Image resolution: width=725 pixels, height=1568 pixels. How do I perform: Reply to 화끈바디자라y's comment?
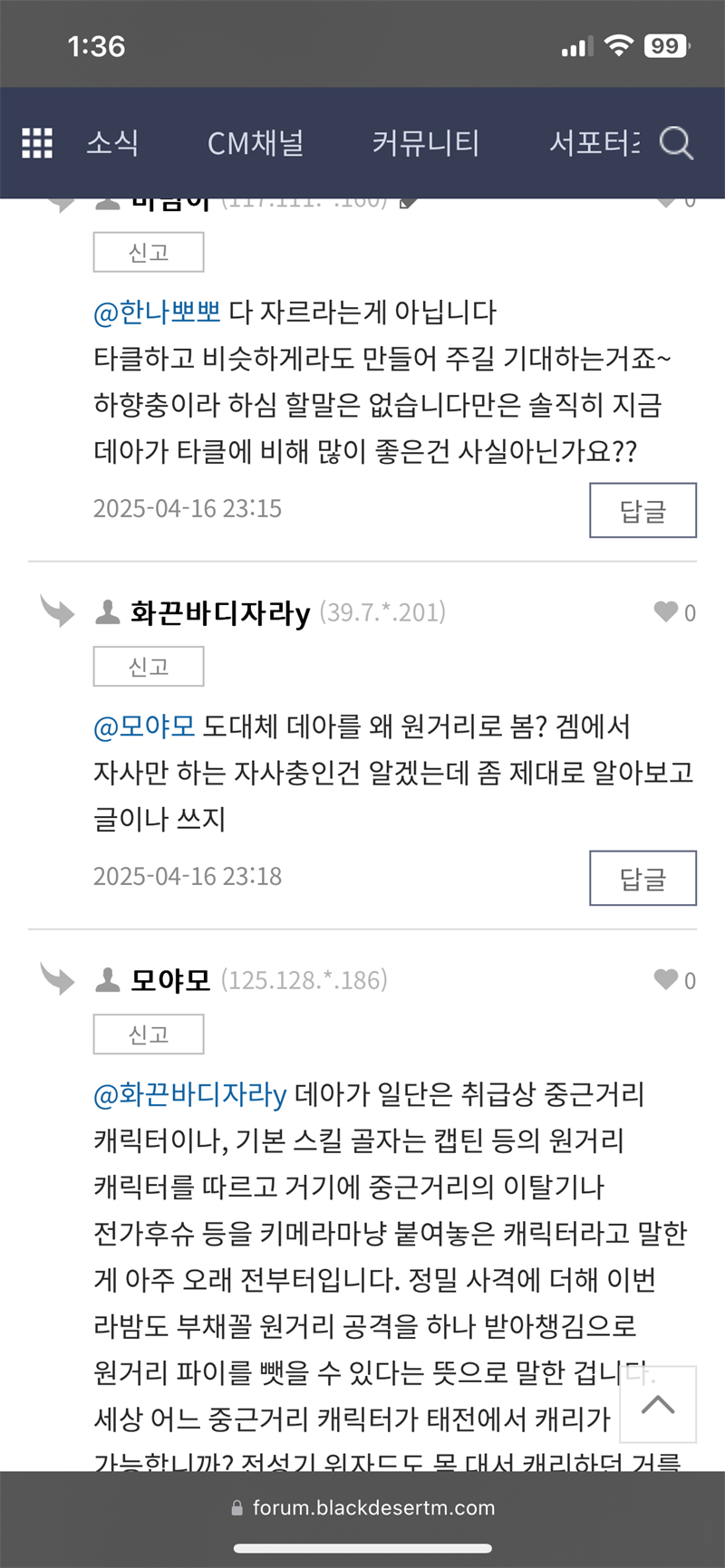643,878
